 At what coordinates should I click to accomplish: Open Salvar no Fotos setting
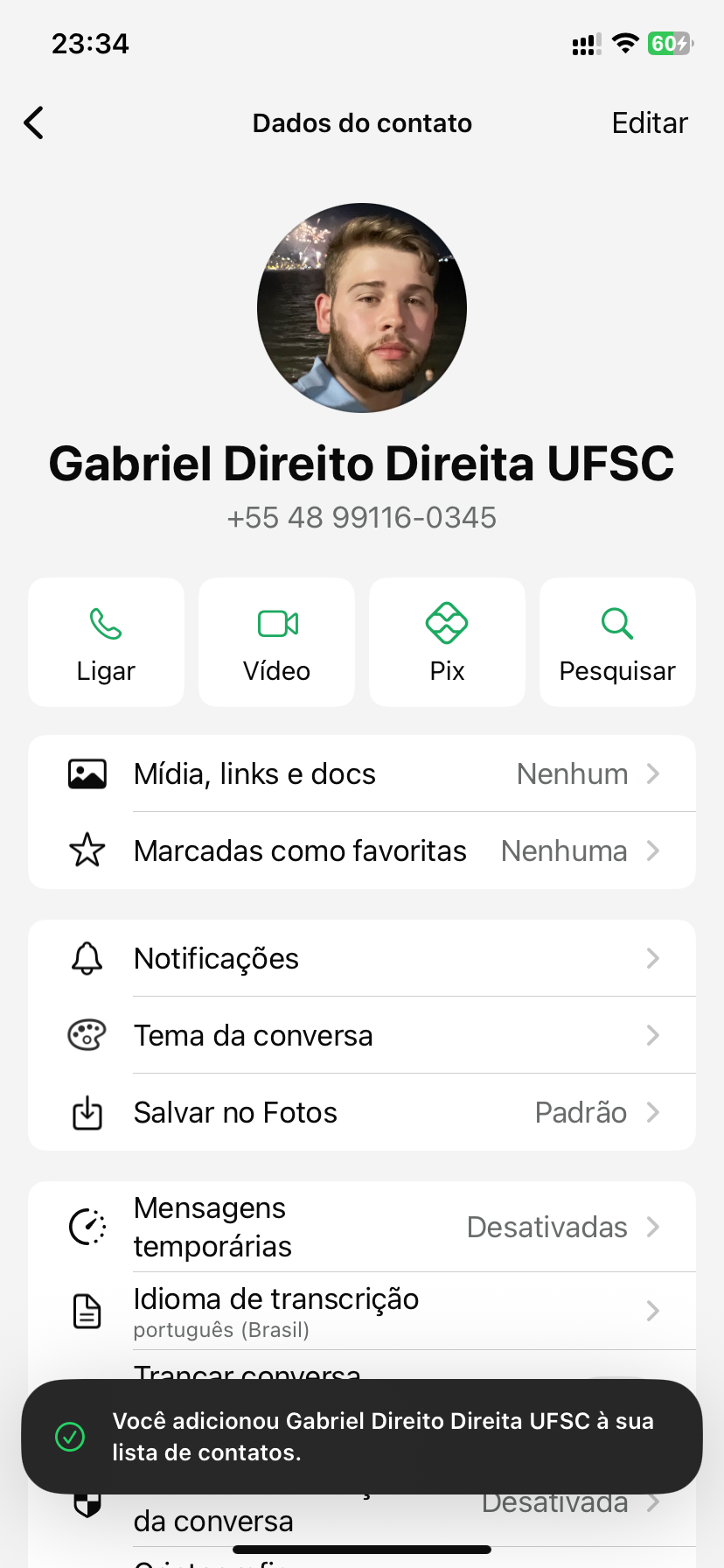[x=362, y=1113]
